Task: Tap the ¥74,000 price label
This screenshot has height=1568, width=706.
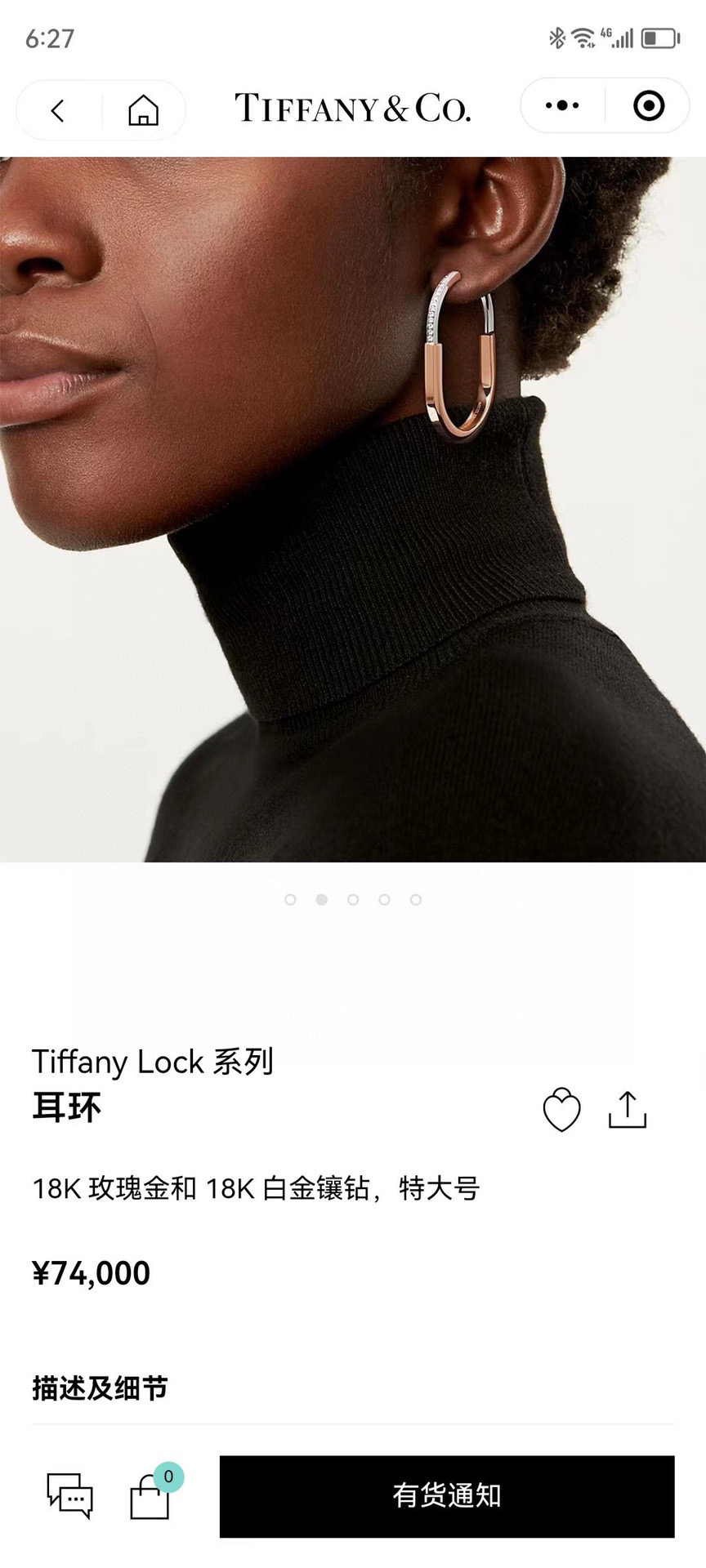Action: click(x=91, y=1272)
